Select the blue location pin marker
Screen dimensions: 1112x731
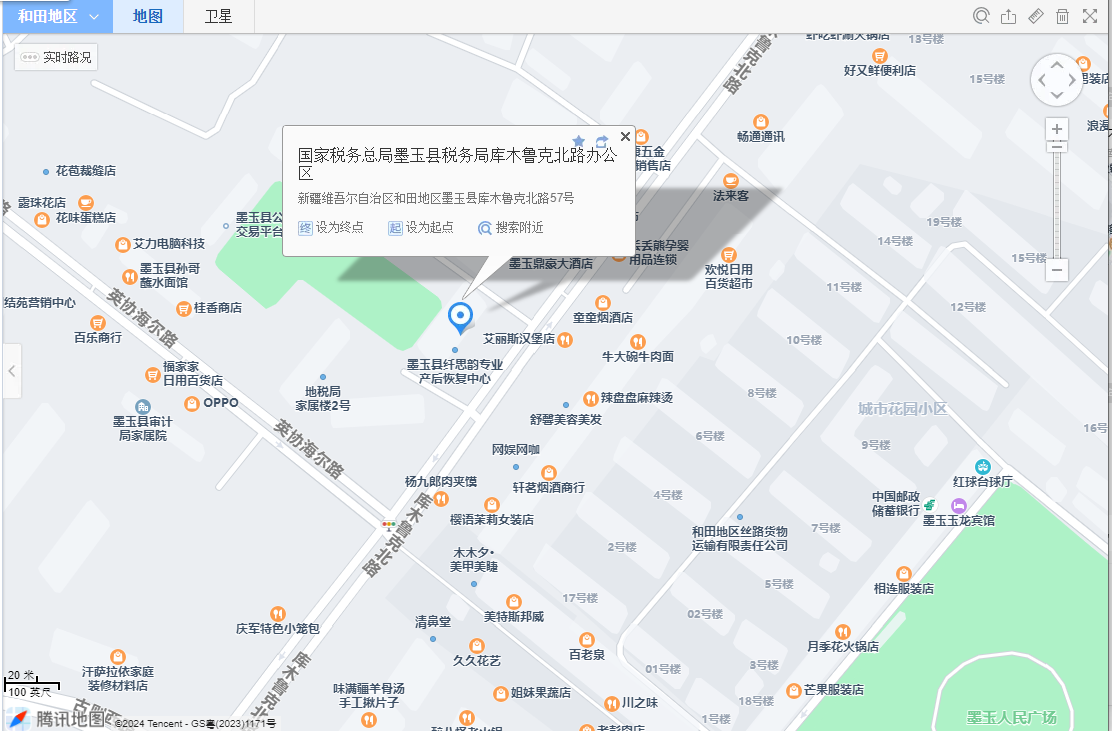point(460,316)
